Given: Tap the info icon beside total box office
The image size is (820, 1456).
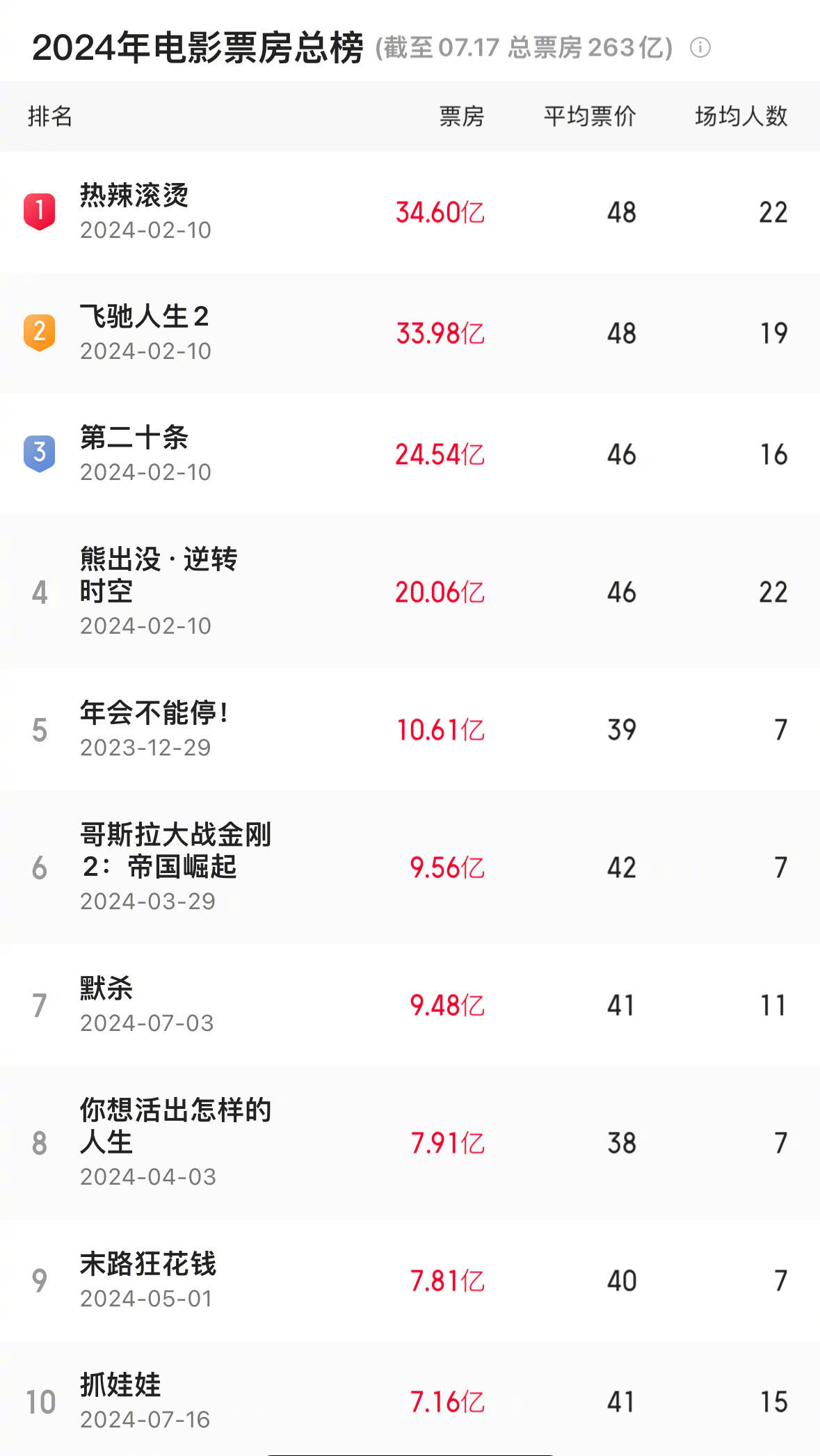Looking at the screenshot, I should click(700, 47).
